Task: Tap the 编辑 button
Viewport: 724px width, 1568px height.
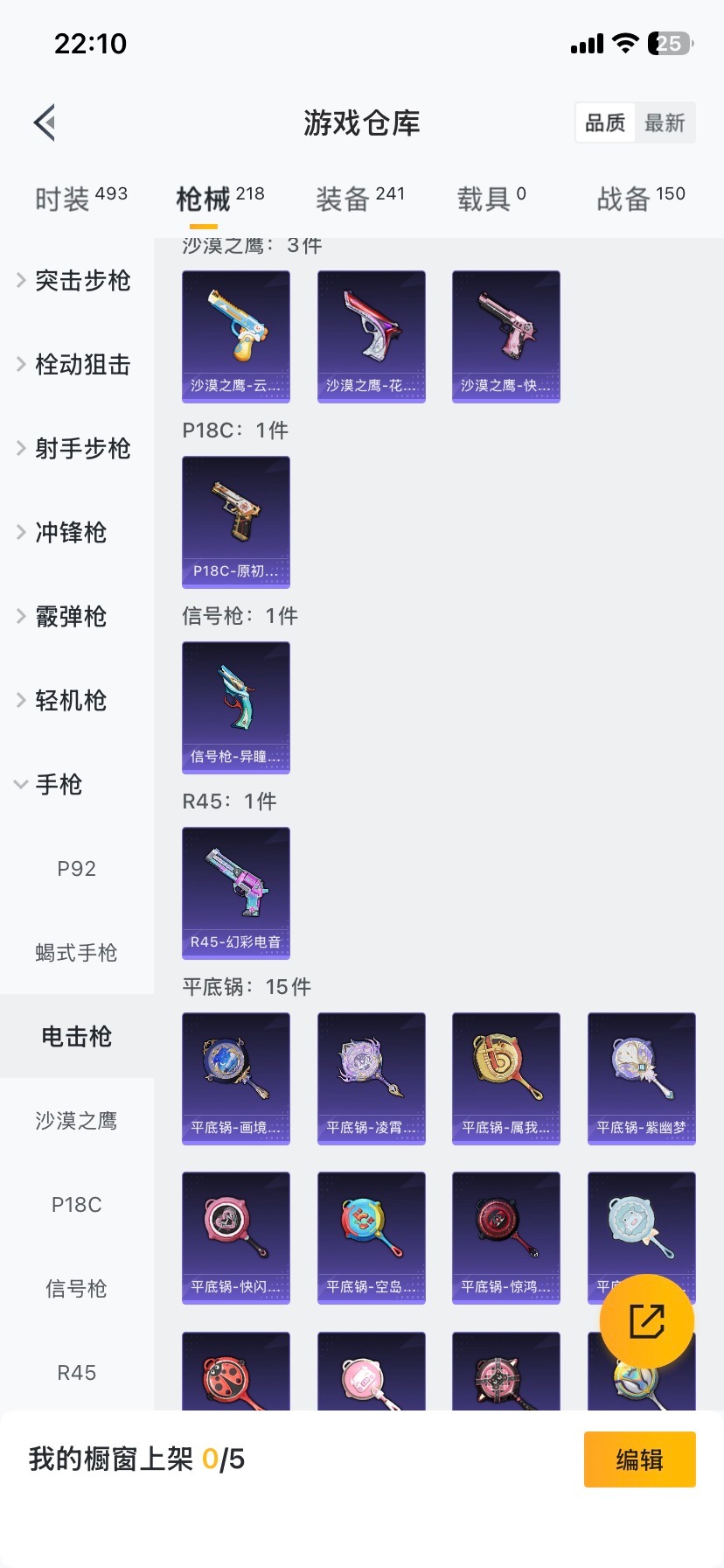Action: click(x=639, y=1459)
